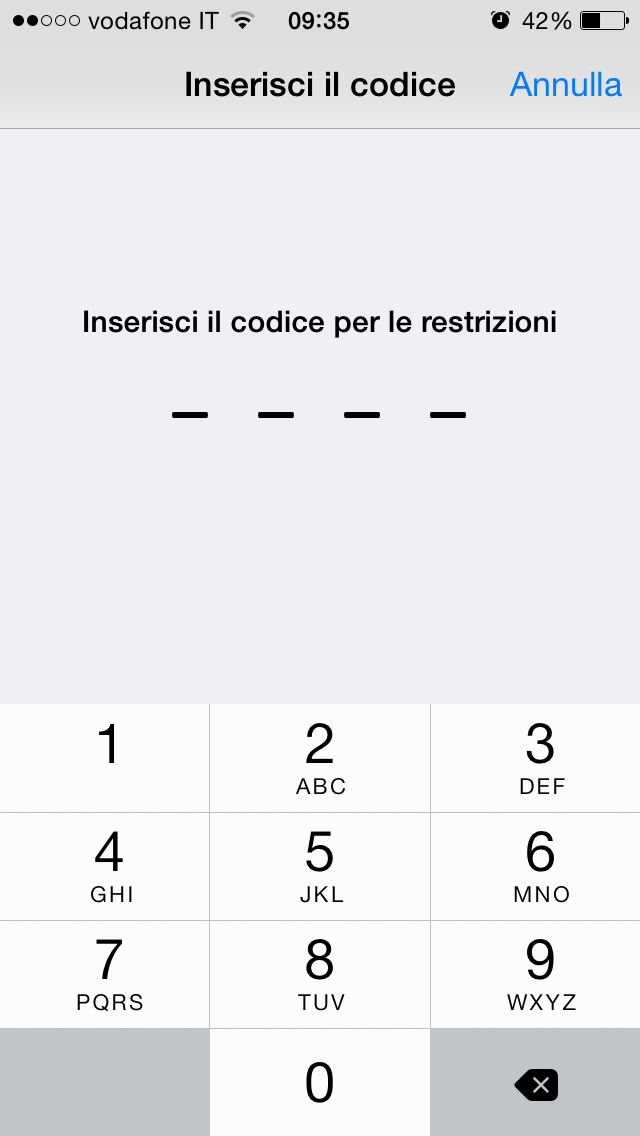Cancel with the Annulla button
This screenshot has height=1136, width=640.
(565, 85)
